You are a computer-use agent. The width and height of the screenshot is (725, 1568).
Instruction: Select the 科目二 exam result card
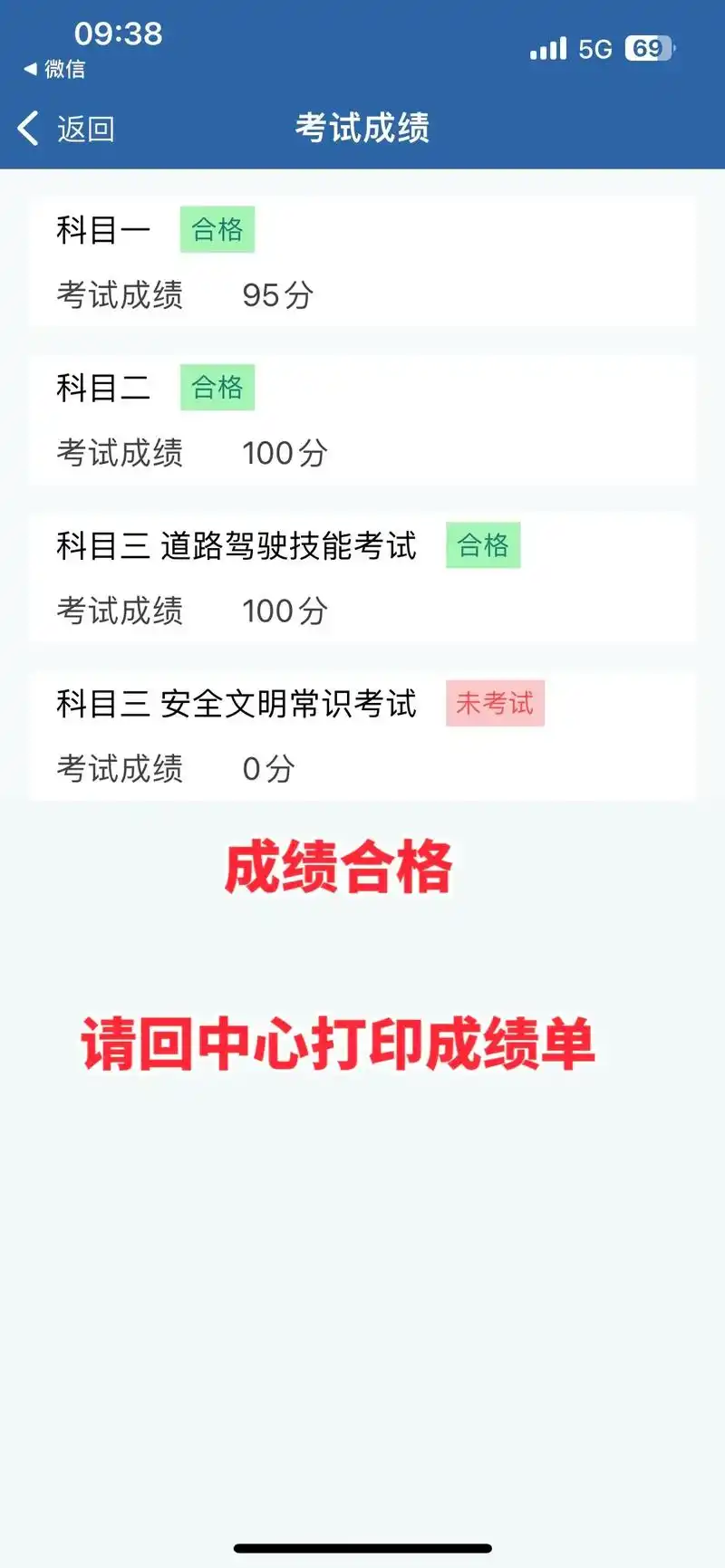point(362,419)
